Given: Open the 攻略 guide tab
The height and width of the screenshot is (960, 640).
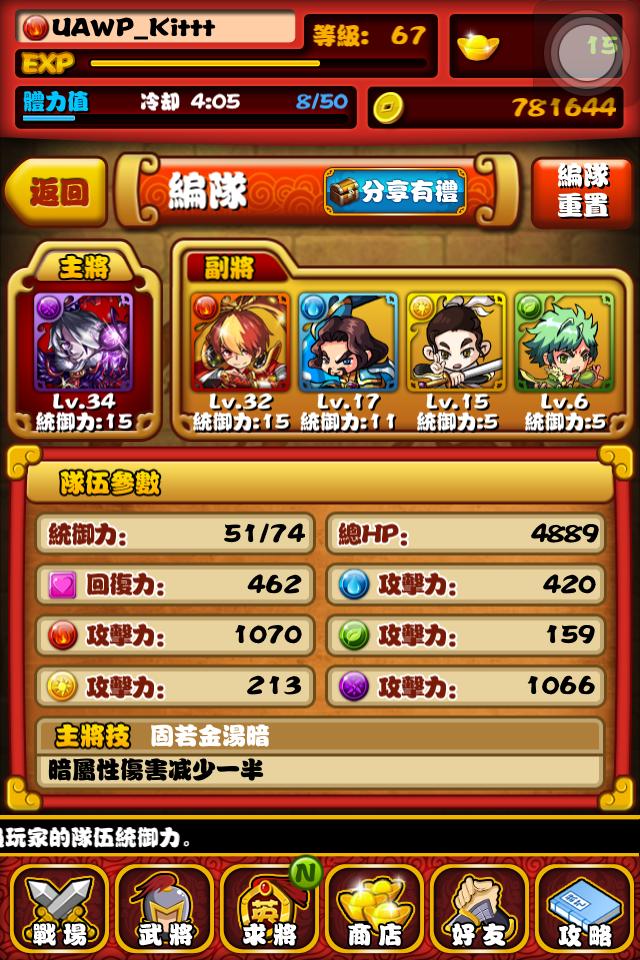Looking at the screenshot, I should click(586, 909).
